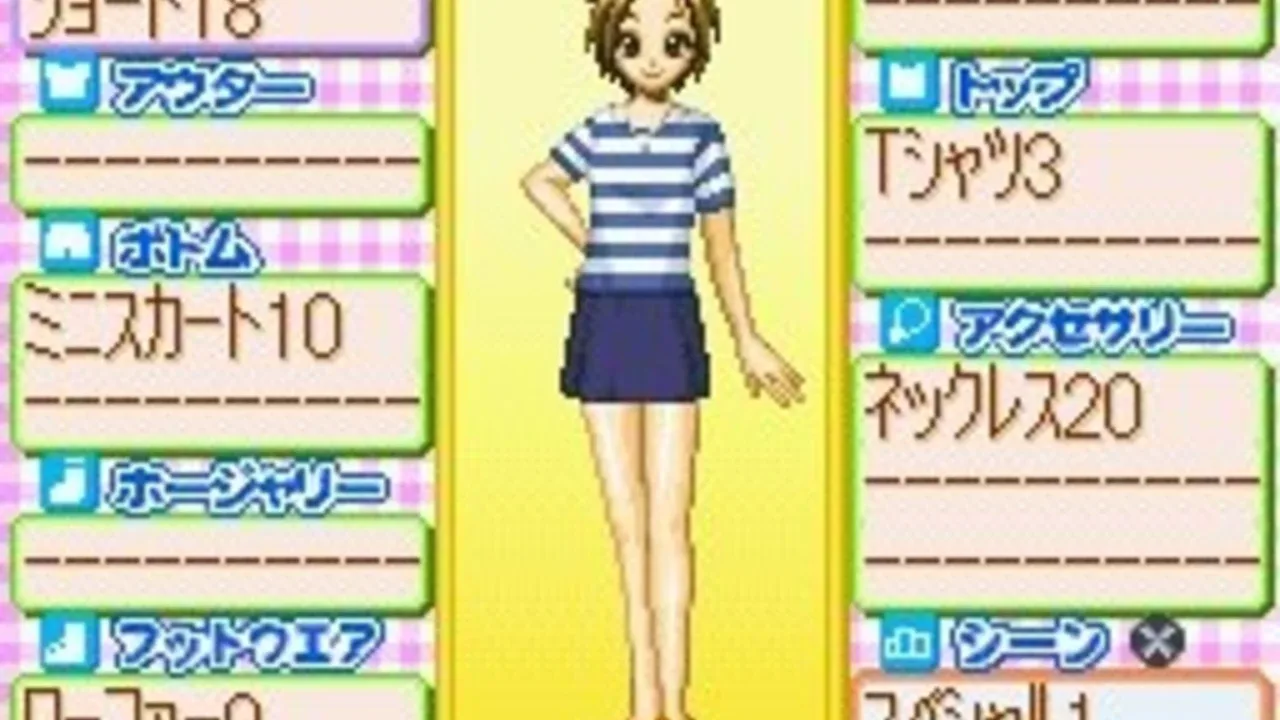Screen dimensions: 1280x720
Task: Open the ローファー footwear slot
Action: [220, 700]
